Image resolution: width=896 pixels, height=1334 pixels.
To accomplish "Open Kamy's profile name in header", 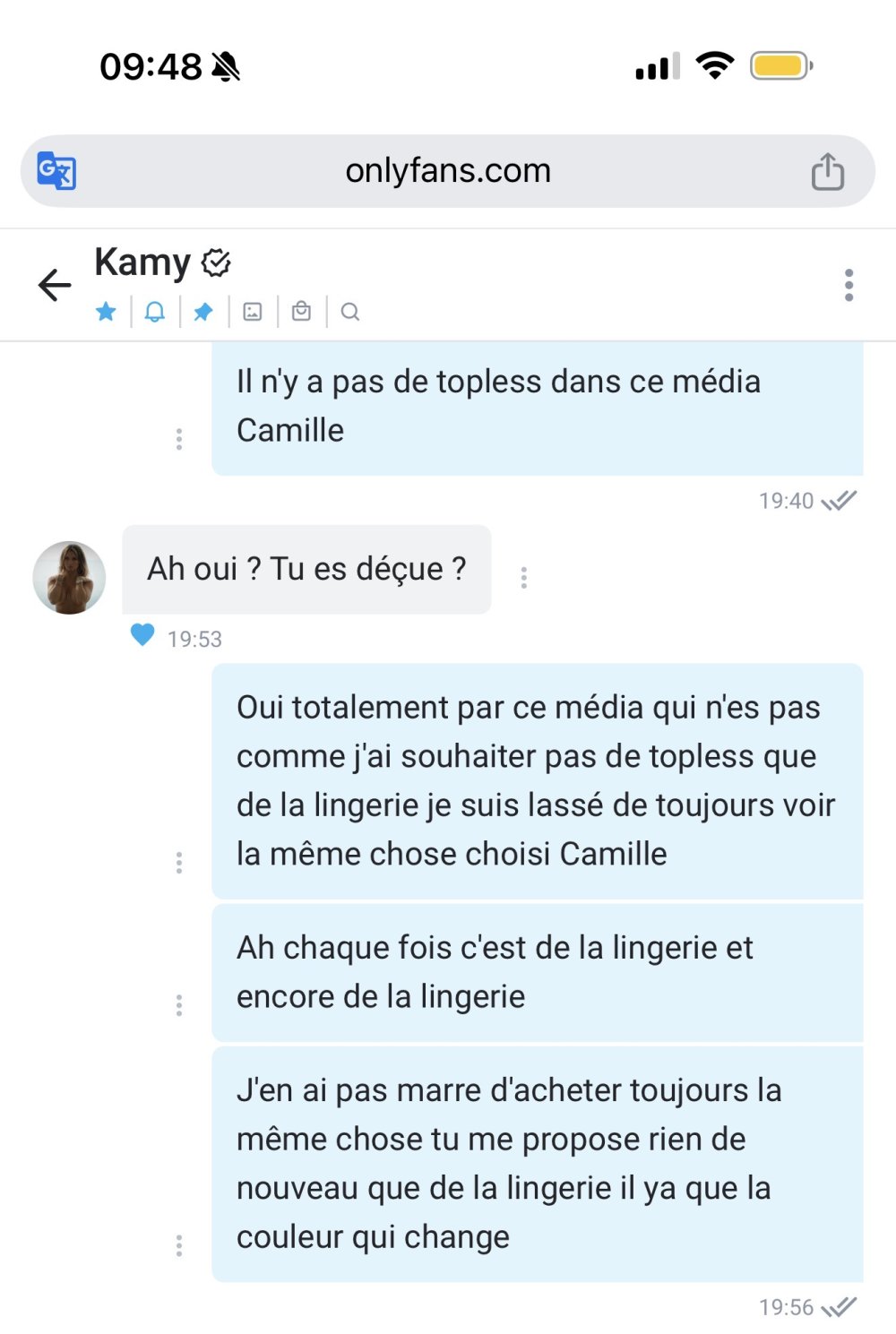I will click(x=143, y=262).
